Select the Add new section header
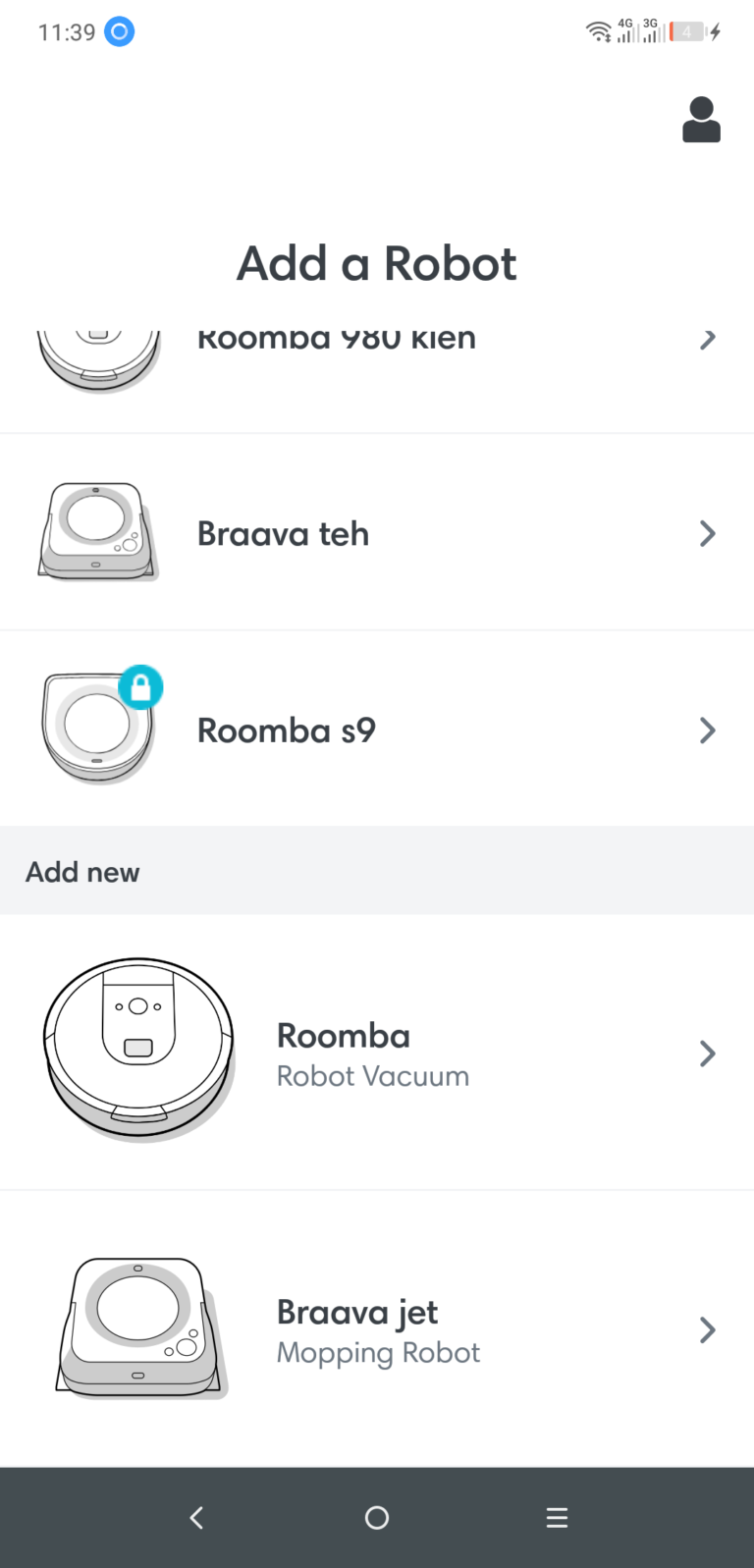This screenshot has height=1568, width=754. [82, 872]
